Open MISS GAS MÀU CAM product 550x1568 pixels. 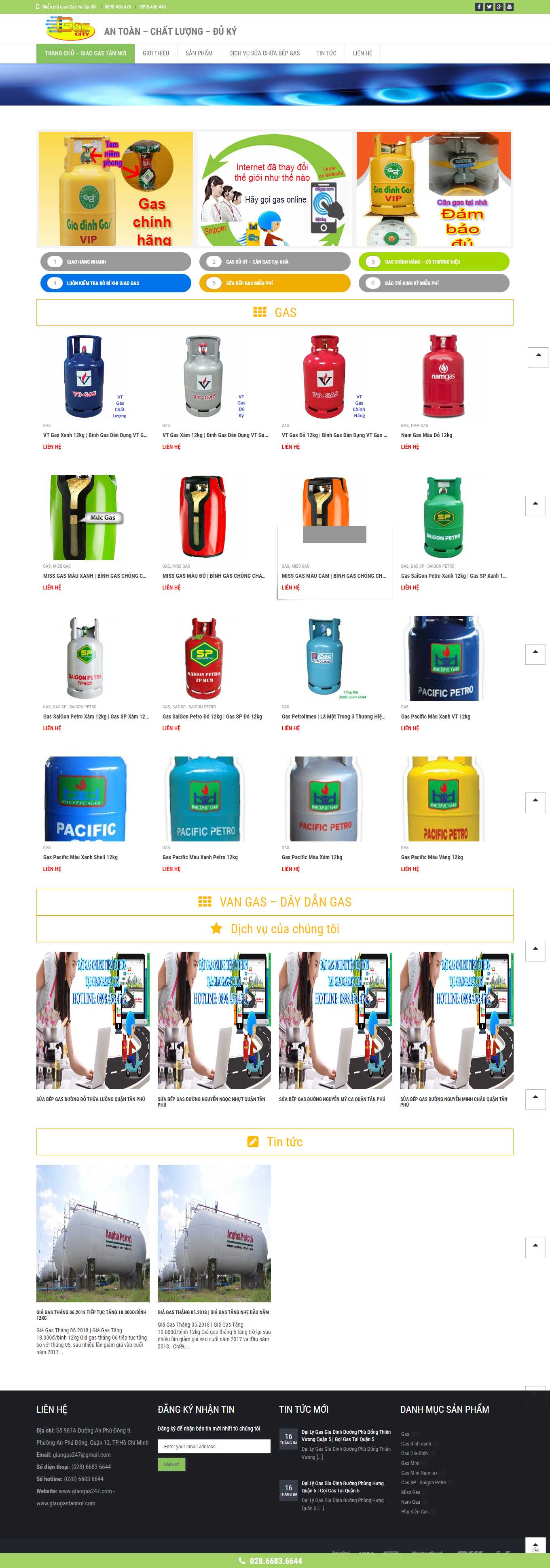coord(333,576)
